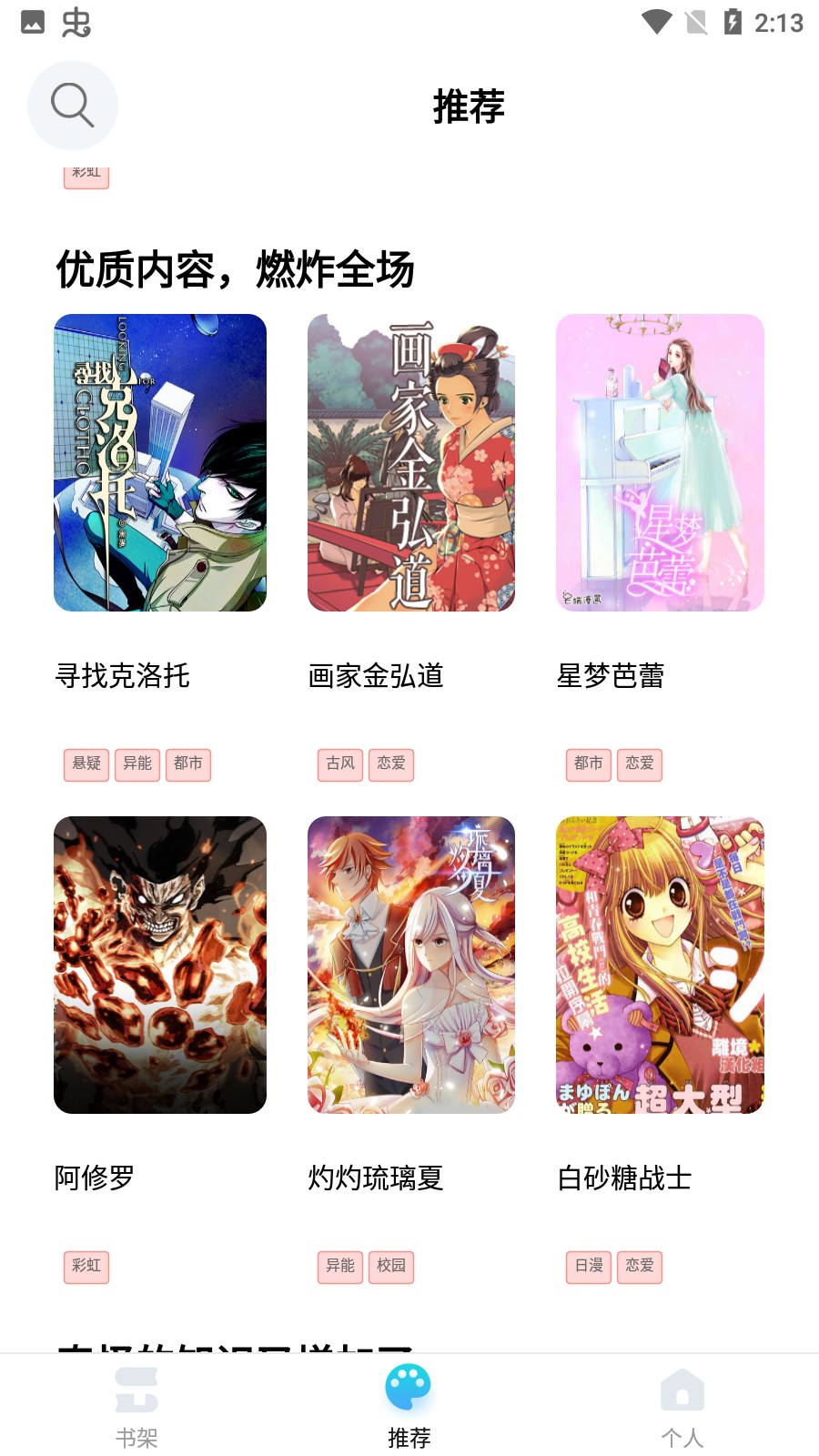Select the 古风 genre tag
Viewport: 819px width, 1456px height.
(x=339, y=764)
